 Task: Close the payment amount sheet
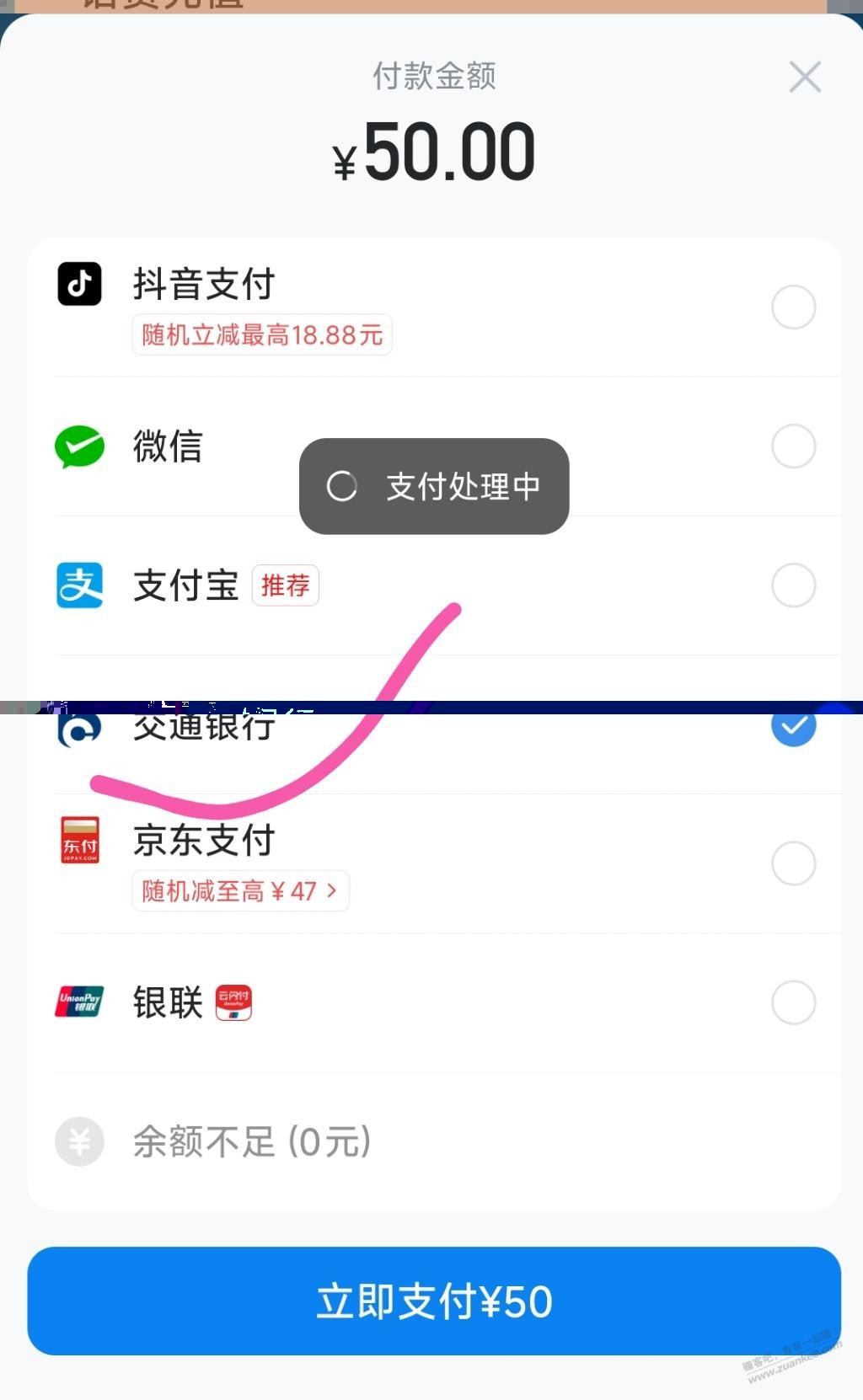805,77
